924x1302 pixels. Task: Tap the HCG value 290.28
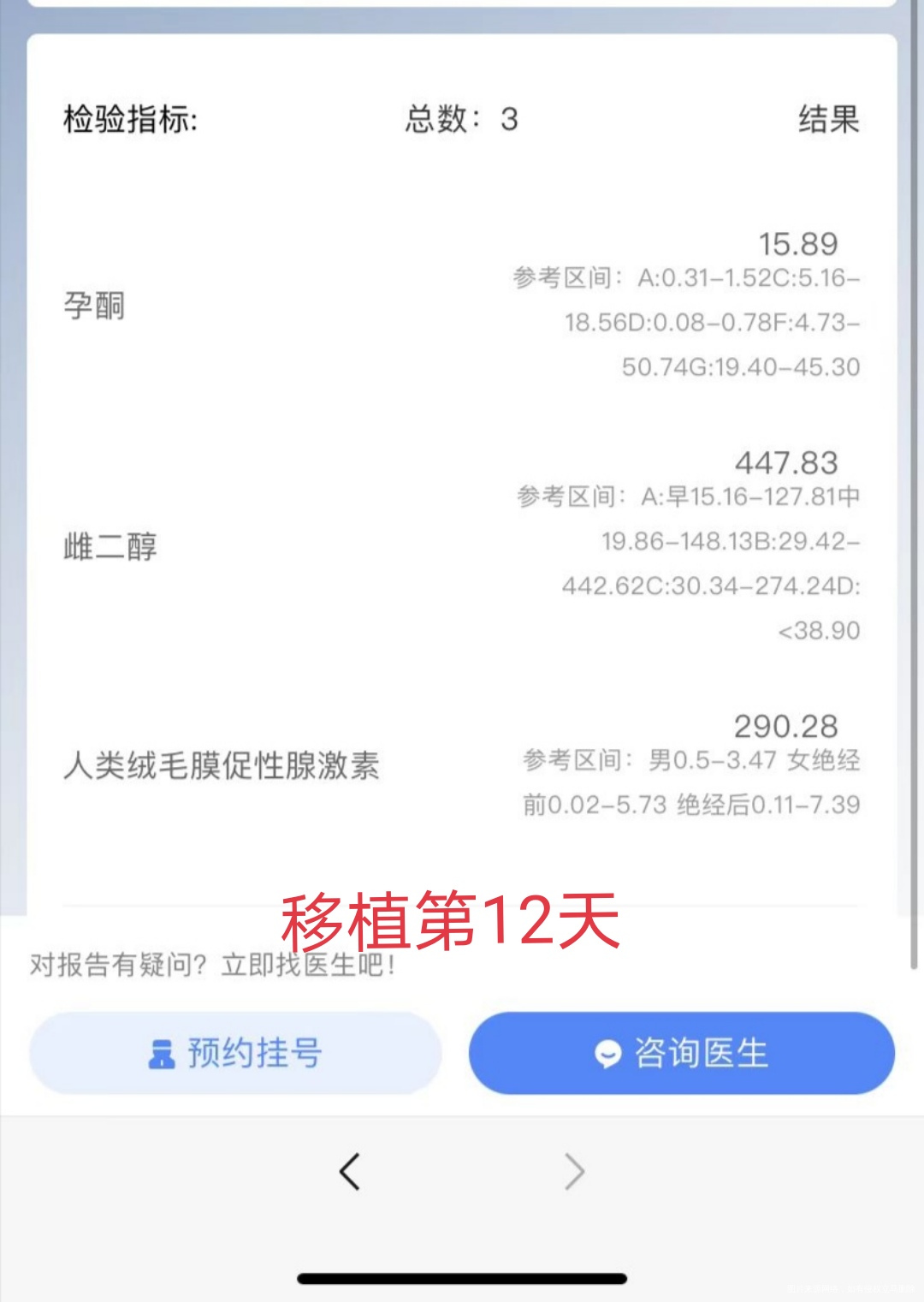pos(786,727)
